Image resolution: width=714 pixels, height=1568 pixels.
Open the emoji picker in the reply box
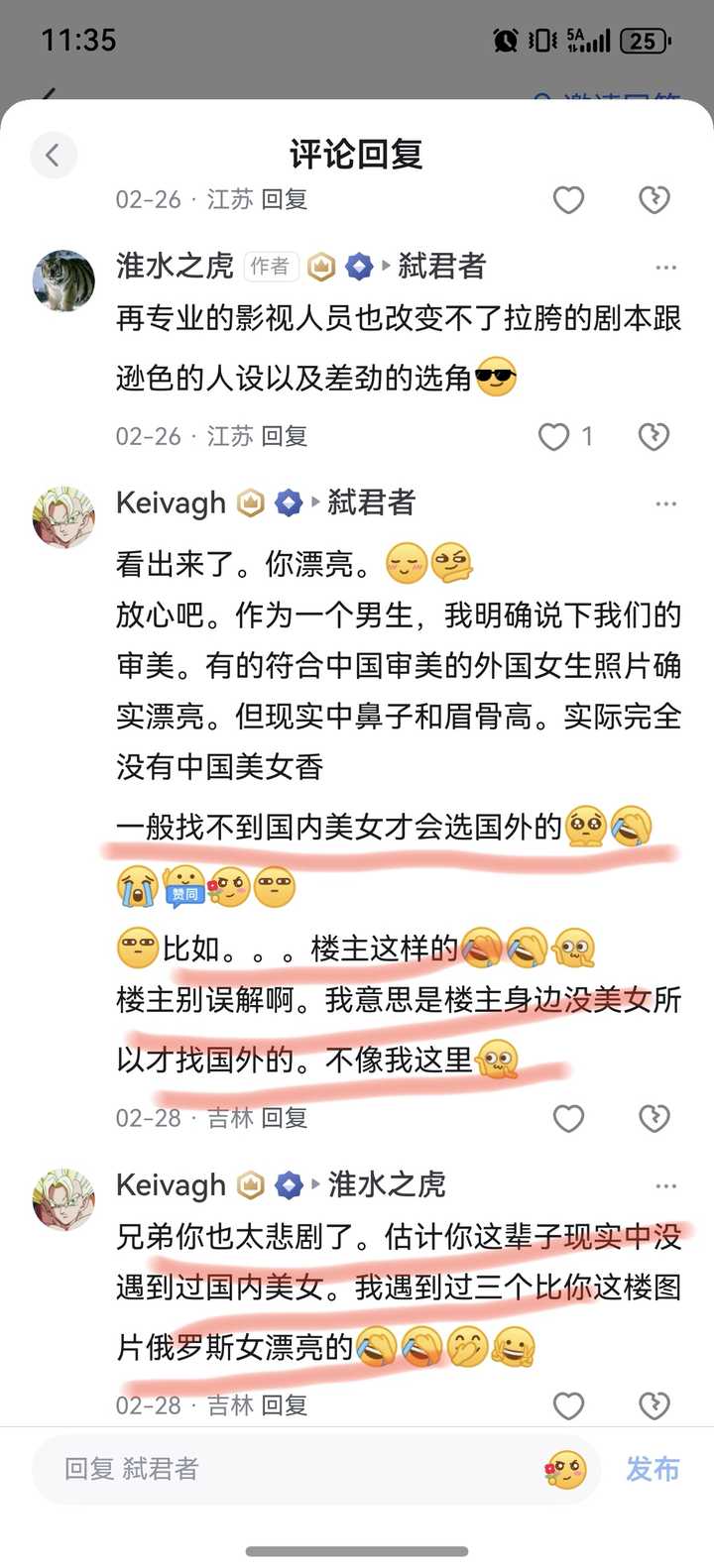tap(565, 1470)
